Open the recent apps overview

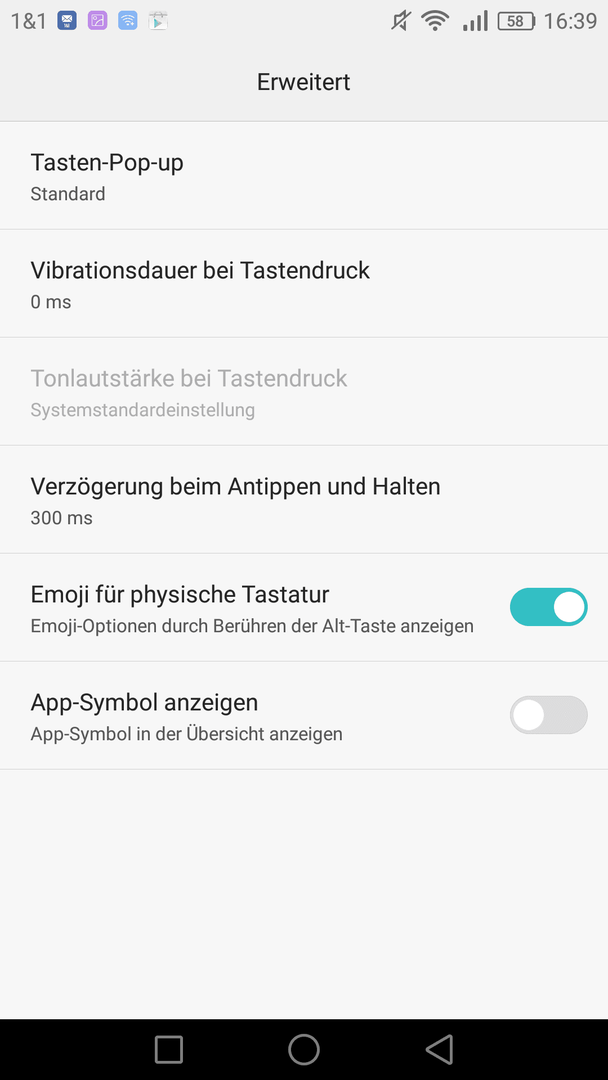click(169, 1050)
